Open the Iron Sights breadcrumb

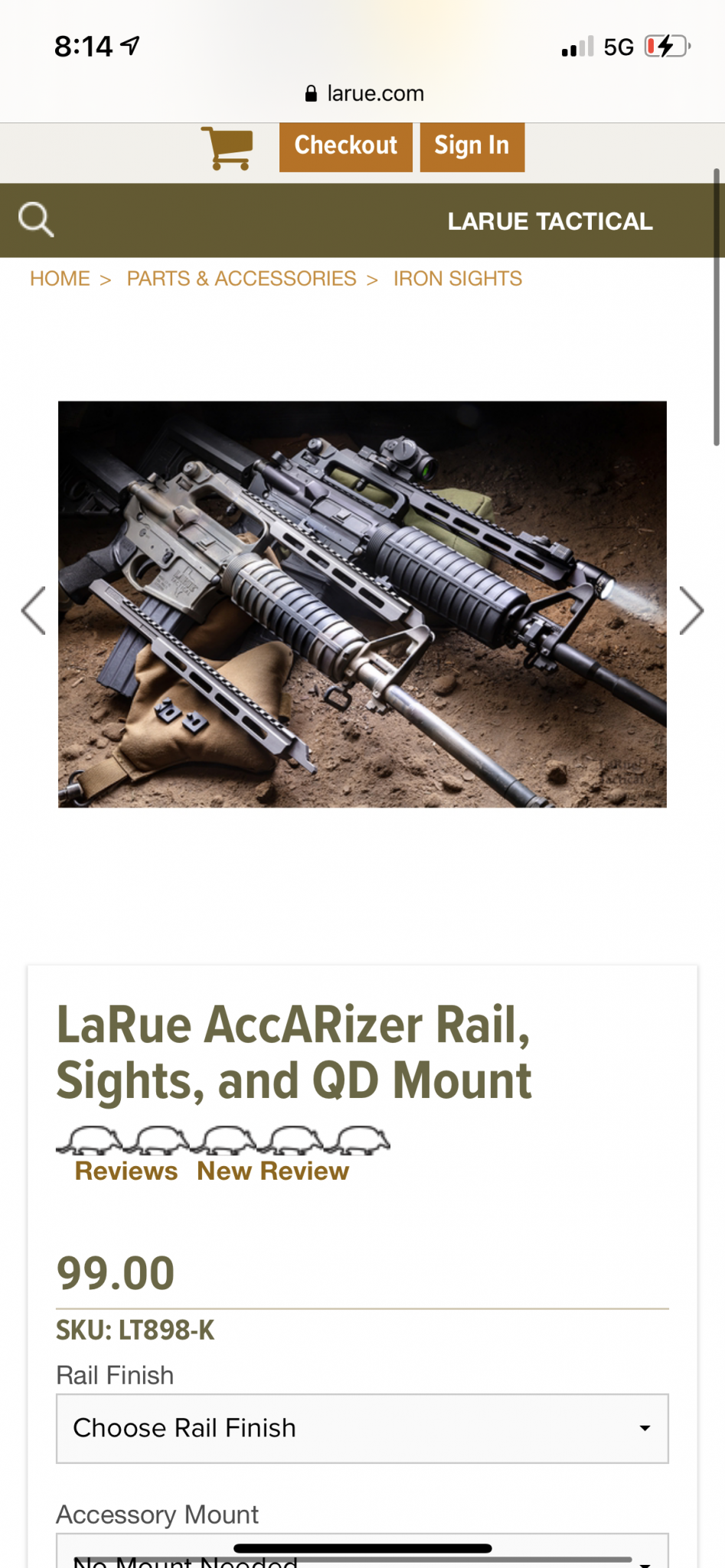457,279
